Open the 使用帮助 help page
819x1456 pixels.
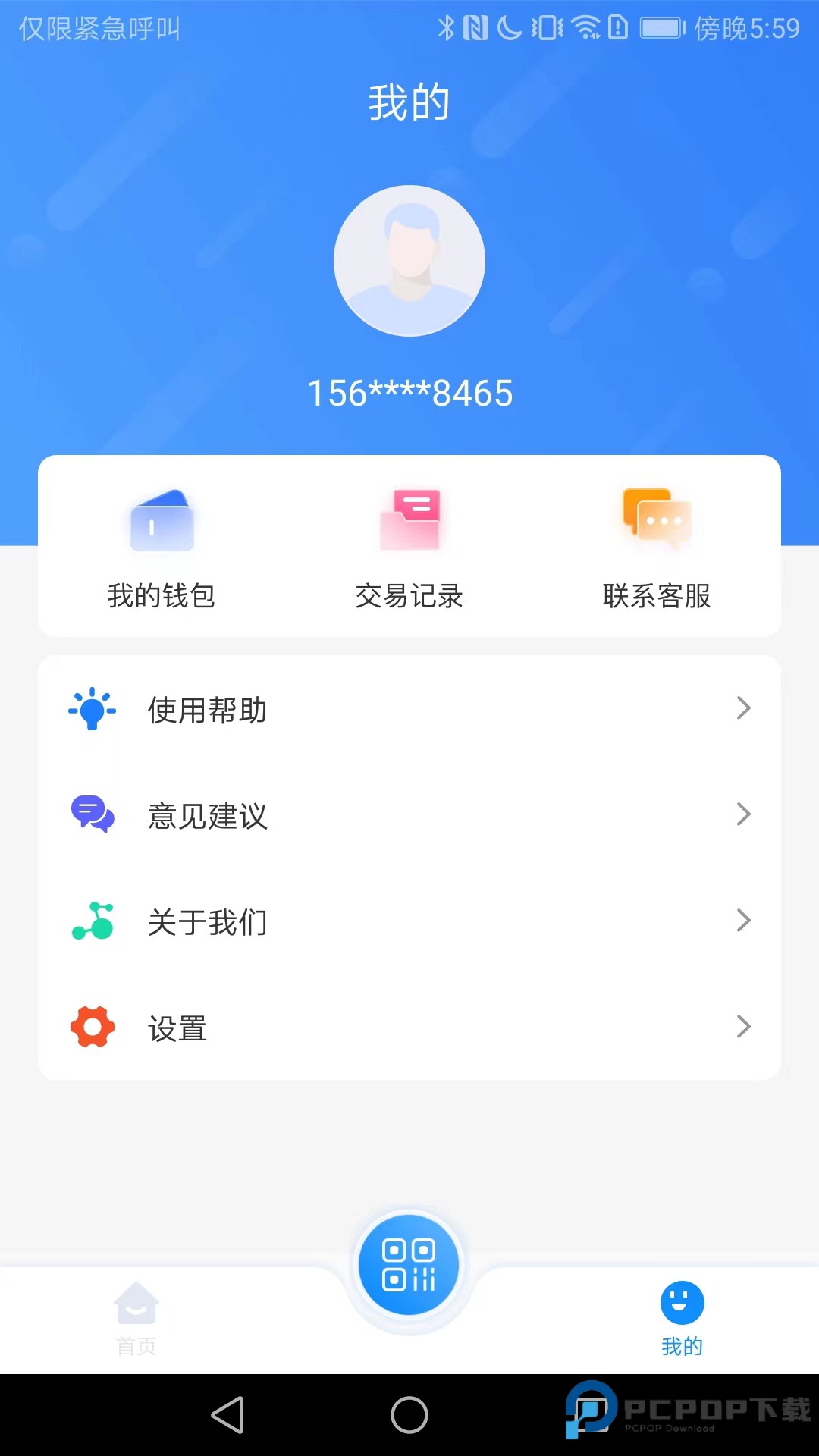pos(409,709)
